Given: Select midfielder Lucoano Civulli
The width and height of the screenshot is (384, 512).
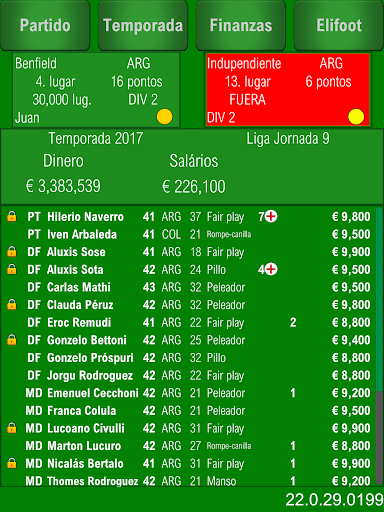Looking at the screenshot, I should click(188, 429).
